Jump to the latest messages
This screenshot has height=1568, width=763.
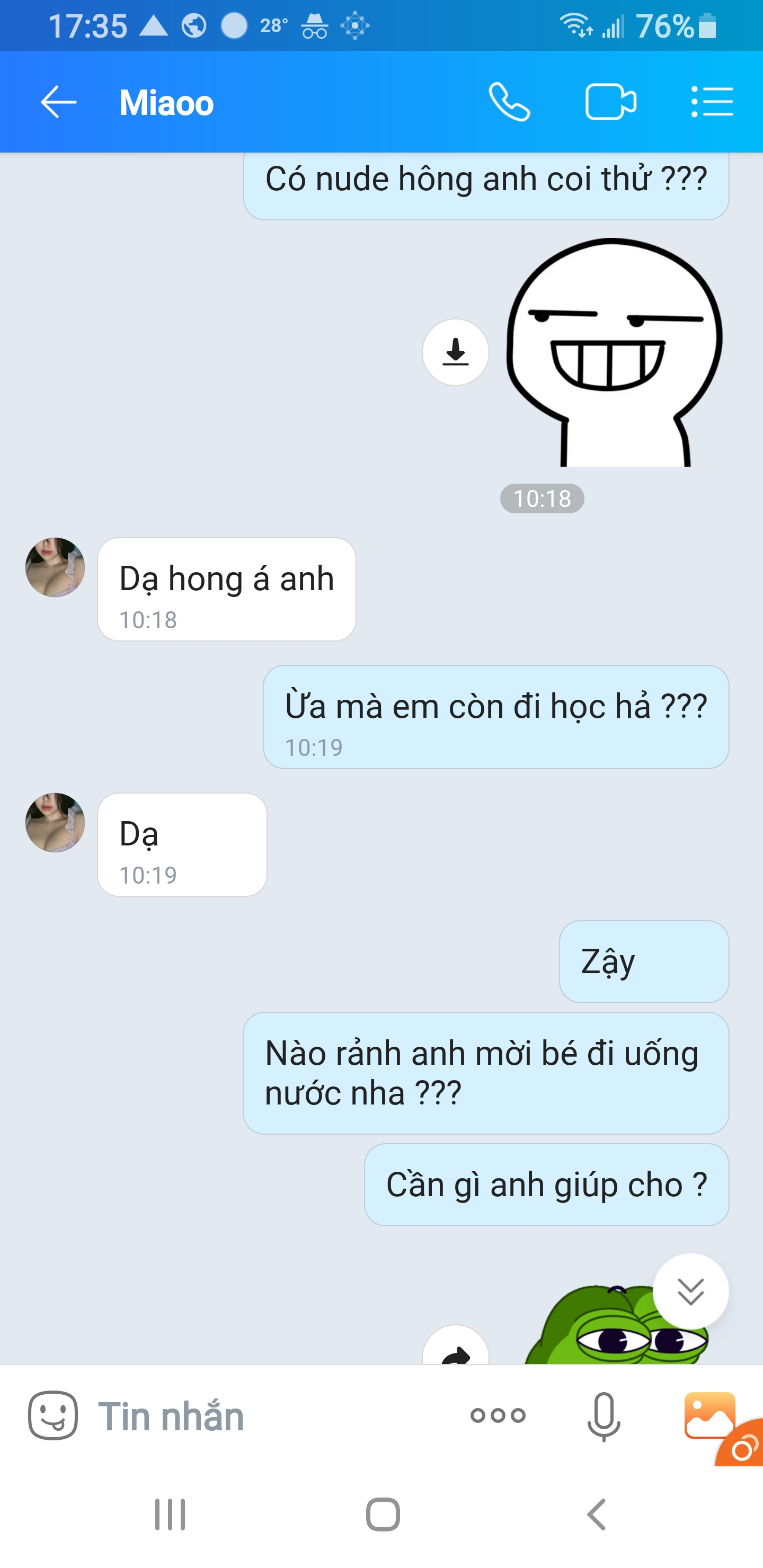point(690,1291)
